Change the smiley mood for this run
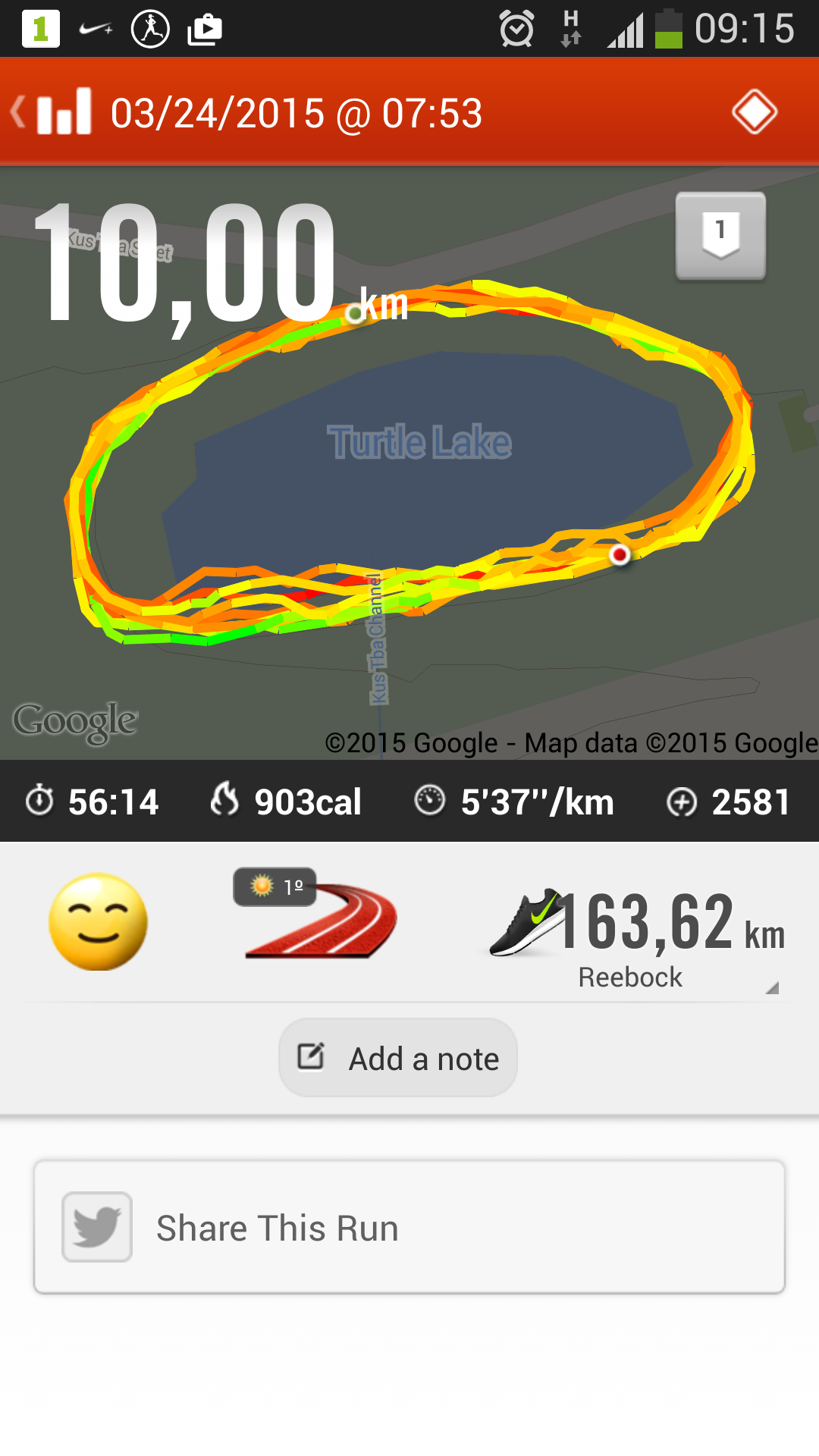Viewport: 819px width, 1456px height. pyautogui.click(x=99, y=922)
